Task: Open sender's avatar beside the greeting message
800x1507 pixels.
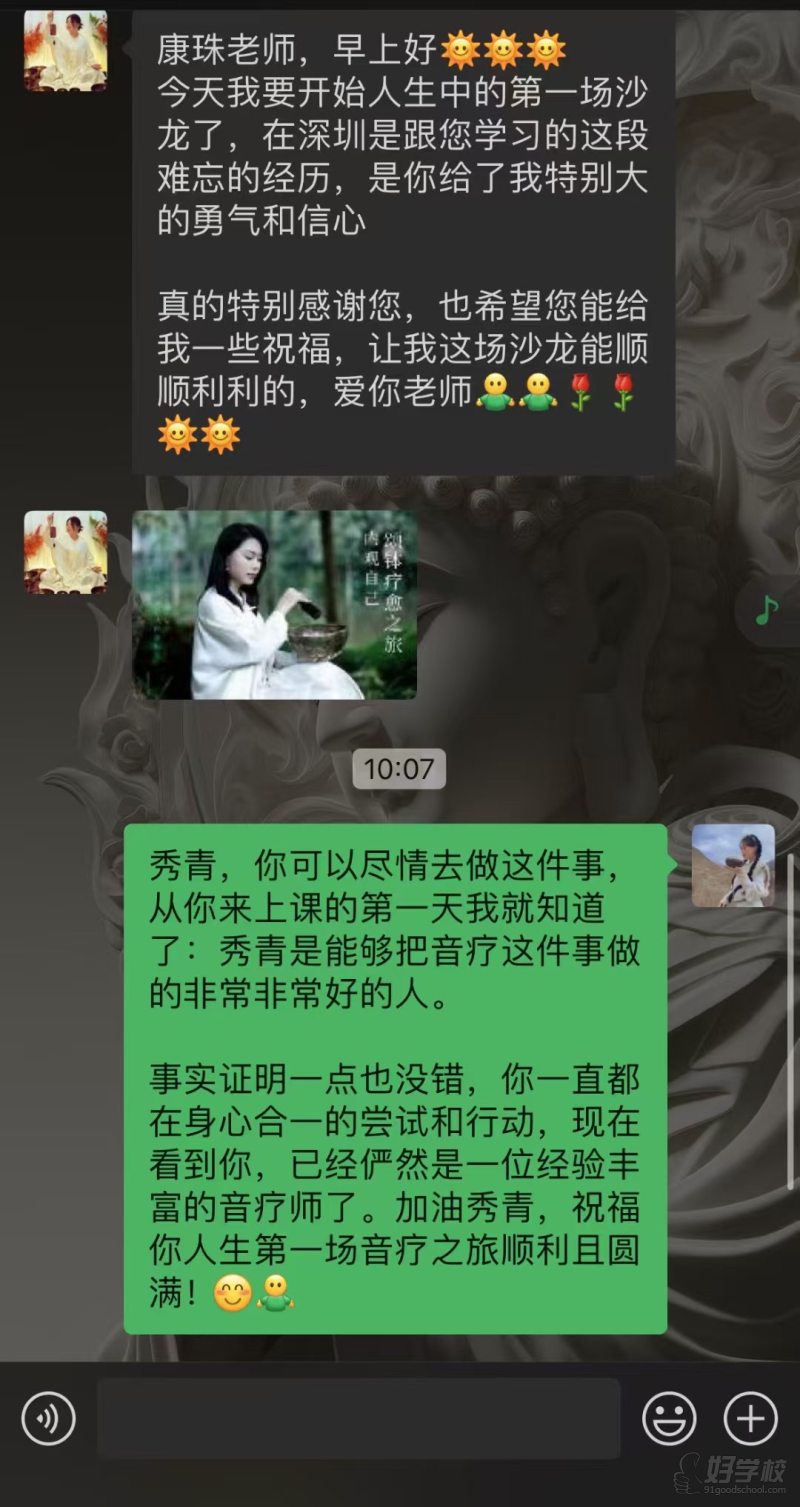Action: tap(66, 50)
